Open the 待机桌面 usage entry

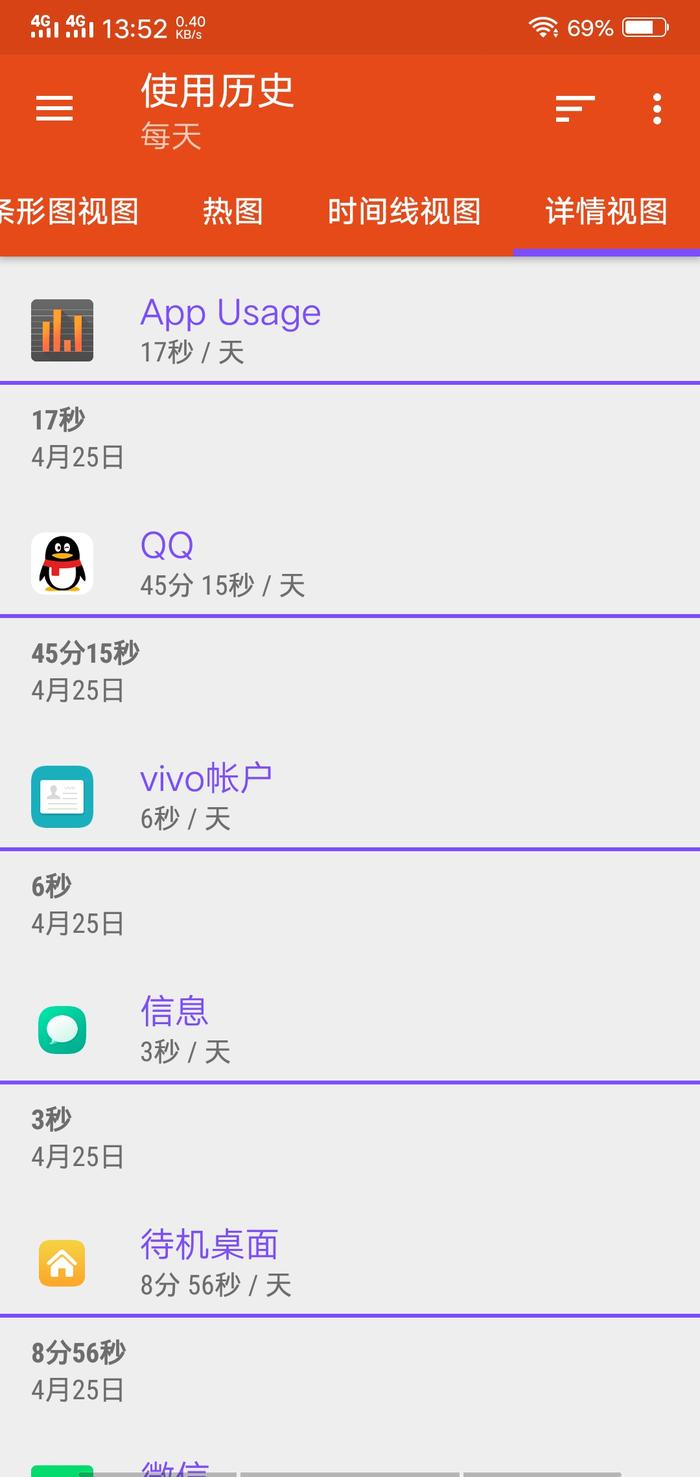click(350, 1262)
